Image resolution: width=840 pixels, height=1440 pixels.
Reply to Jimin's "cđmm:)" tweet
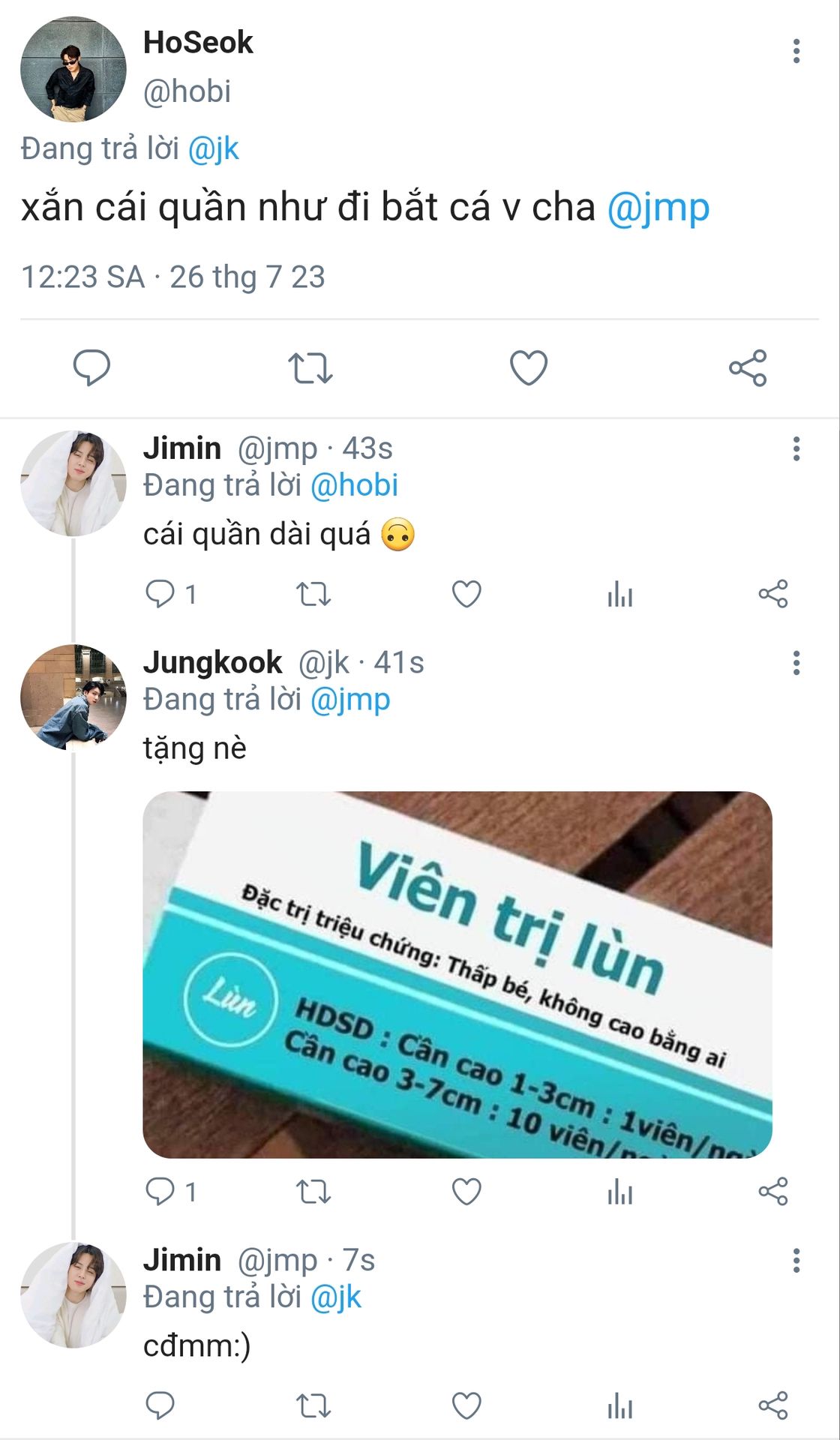(160, 1405)
